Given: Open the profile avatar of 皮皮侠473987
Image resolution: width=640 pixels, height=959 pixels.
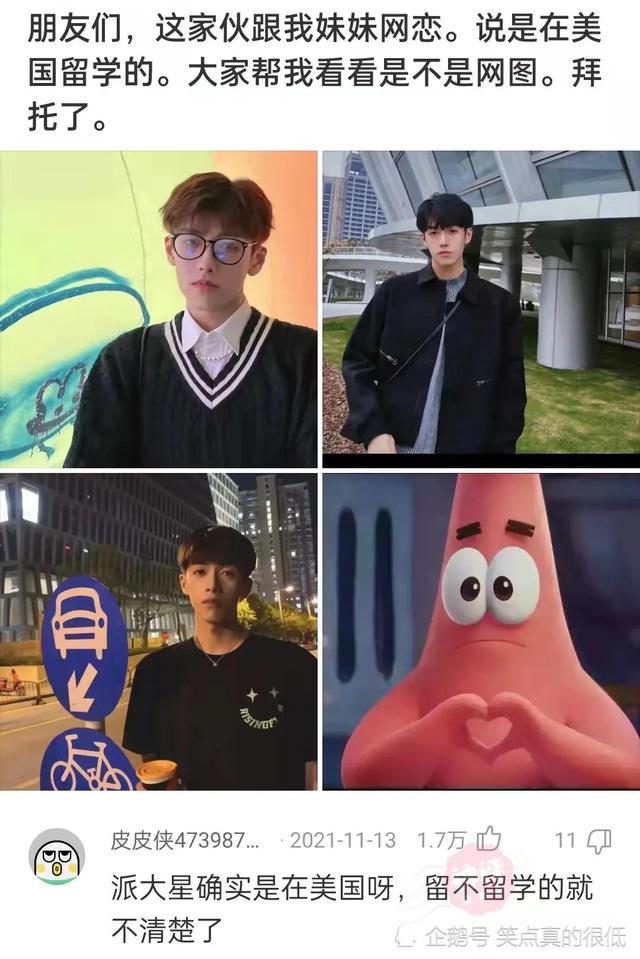Looking at the screenshot, I should tap(57, 857).
